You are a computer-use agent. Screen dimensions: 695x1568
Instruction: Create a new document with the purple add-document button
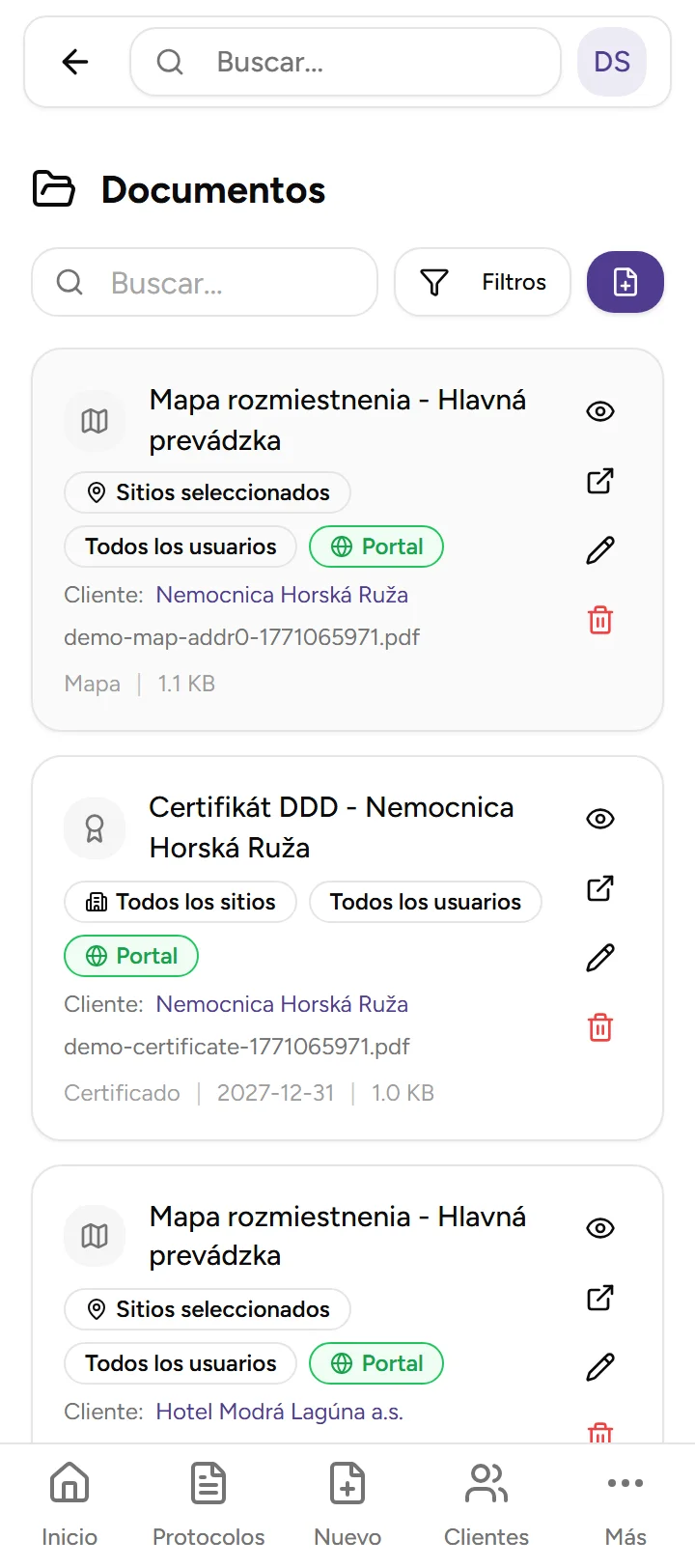point(625,282)
